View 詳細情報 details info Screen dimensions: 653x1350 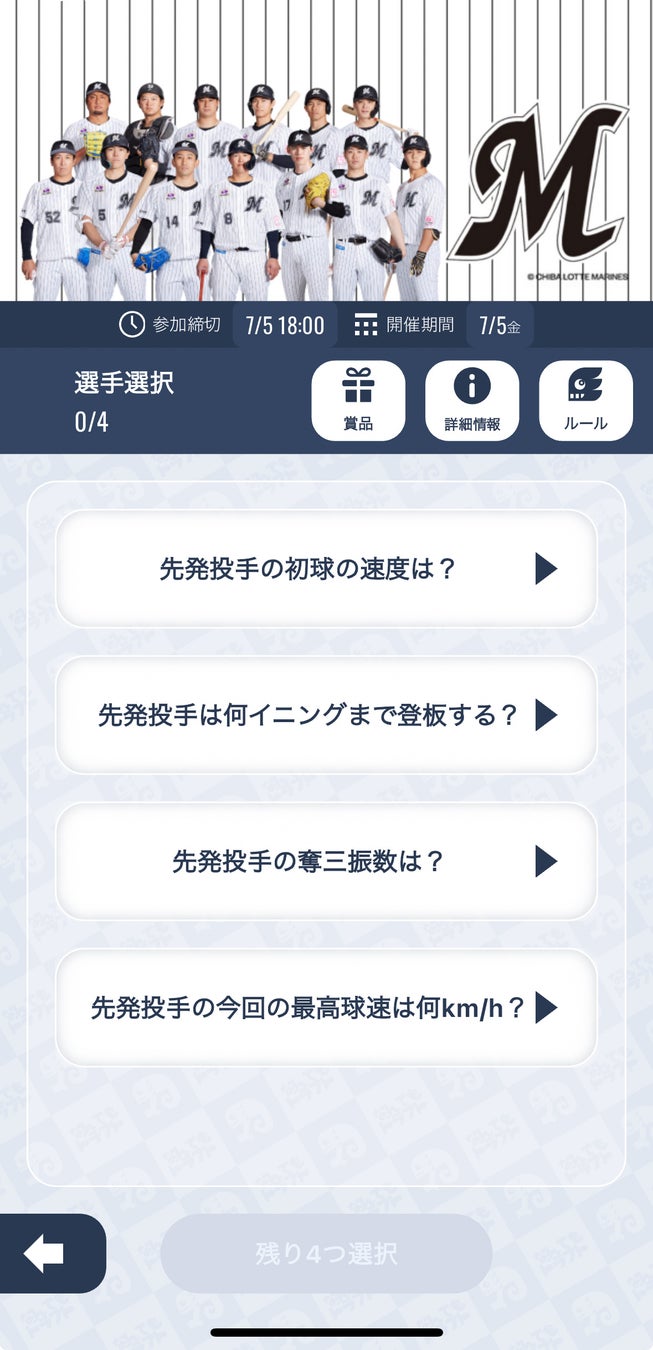pos(472,400)
